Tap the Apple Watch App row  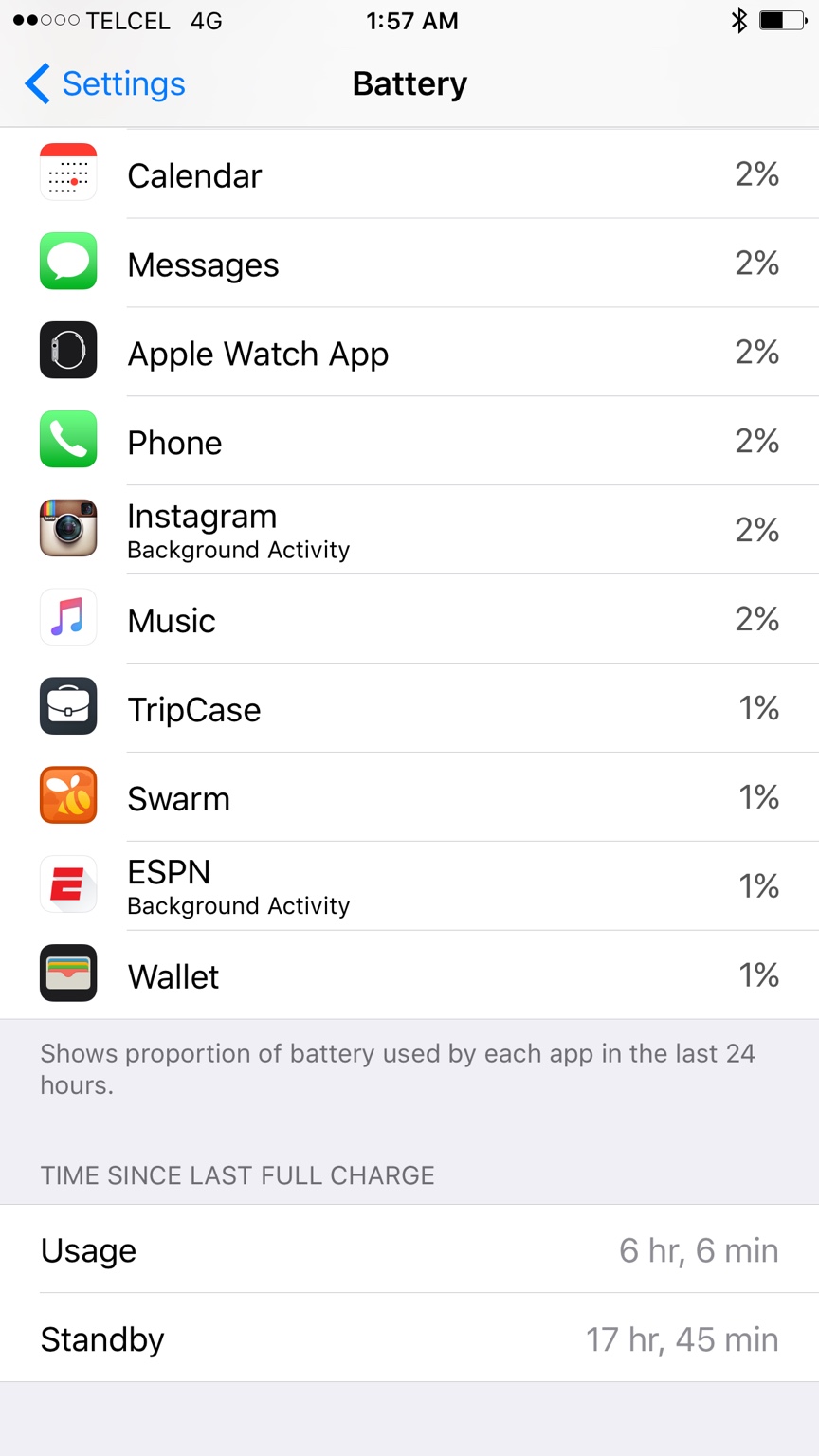pyautogui.click(x=409, y=353)
